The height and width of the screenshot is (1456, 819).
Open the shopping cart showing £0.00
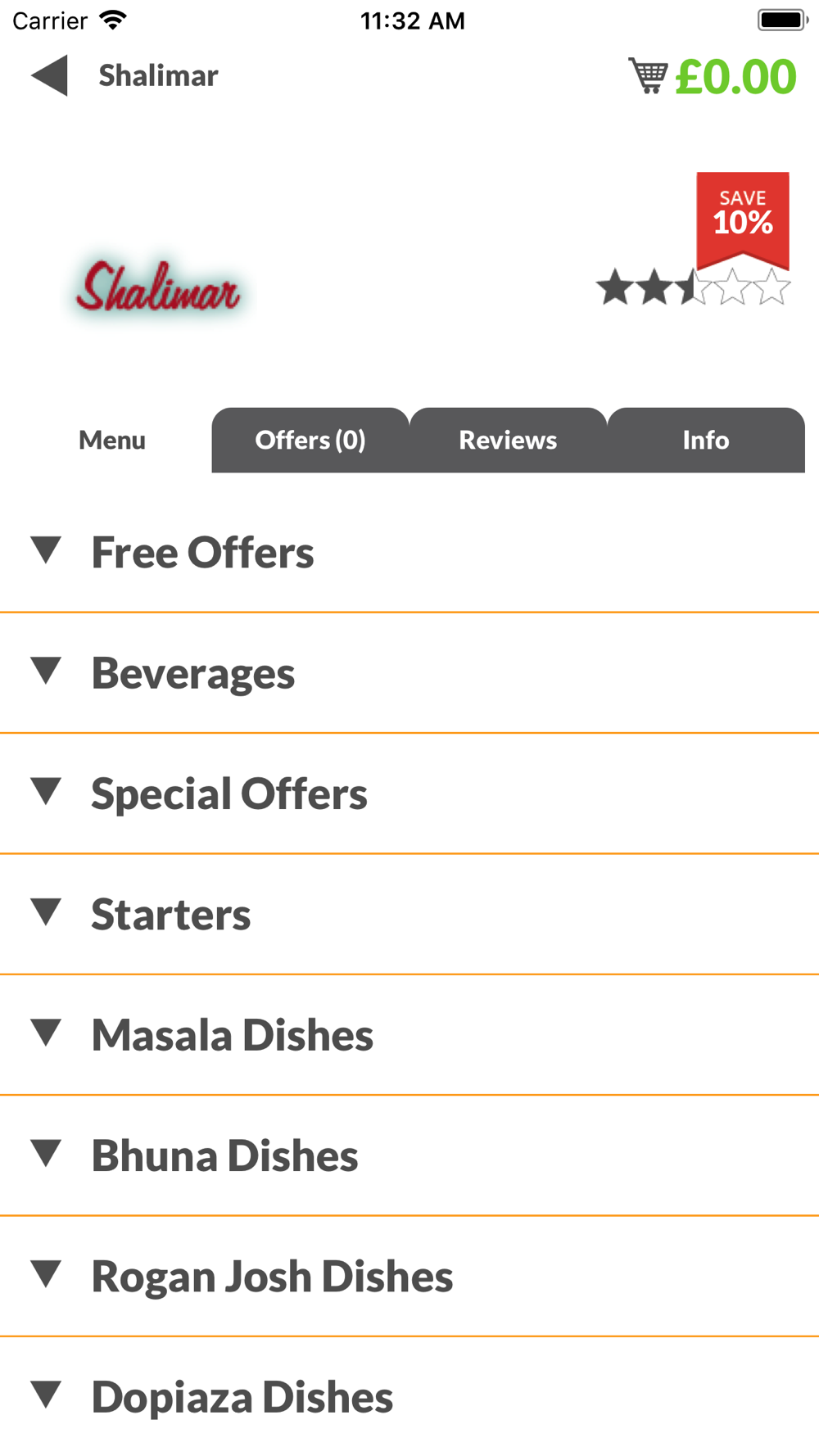pos(712,76)
